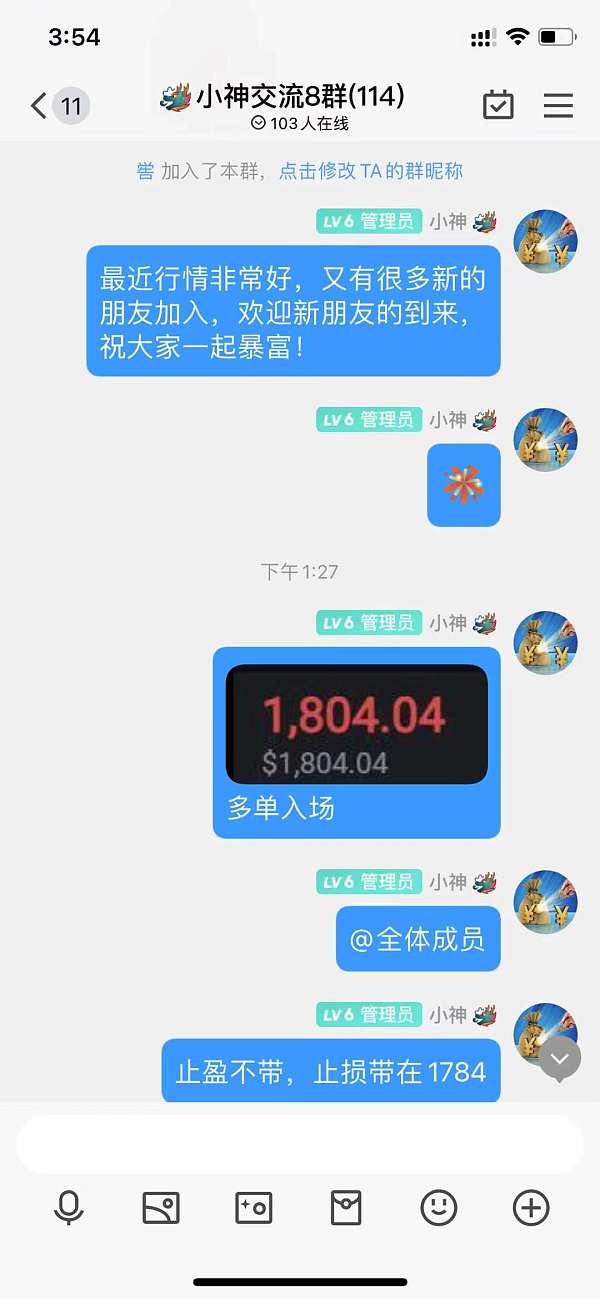Open the emoji panel
Image resolution: width=600 pixels, height=1299 pixels.
tap(438, 1208)
